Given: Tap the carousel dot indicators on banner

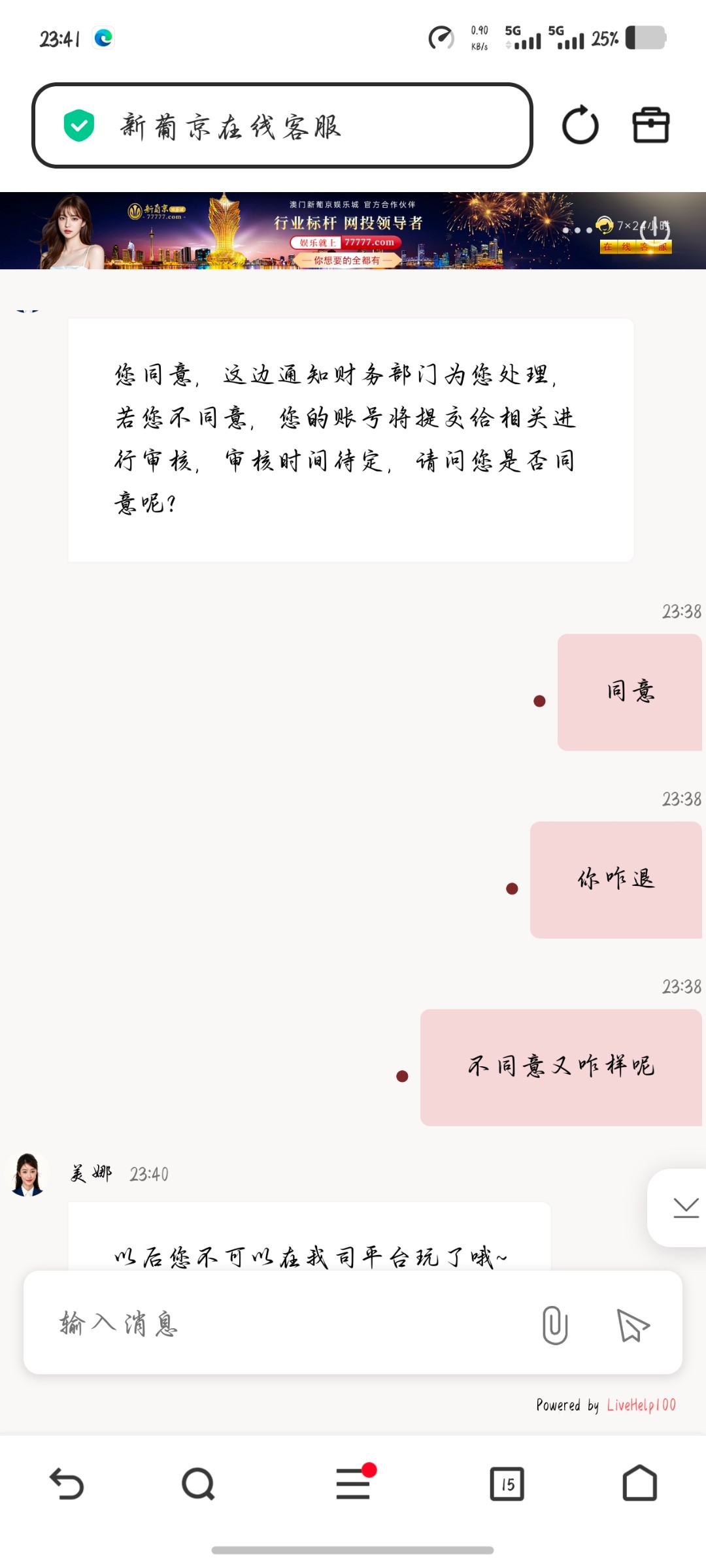Looking at the screenshot, I should coord(578,230).
